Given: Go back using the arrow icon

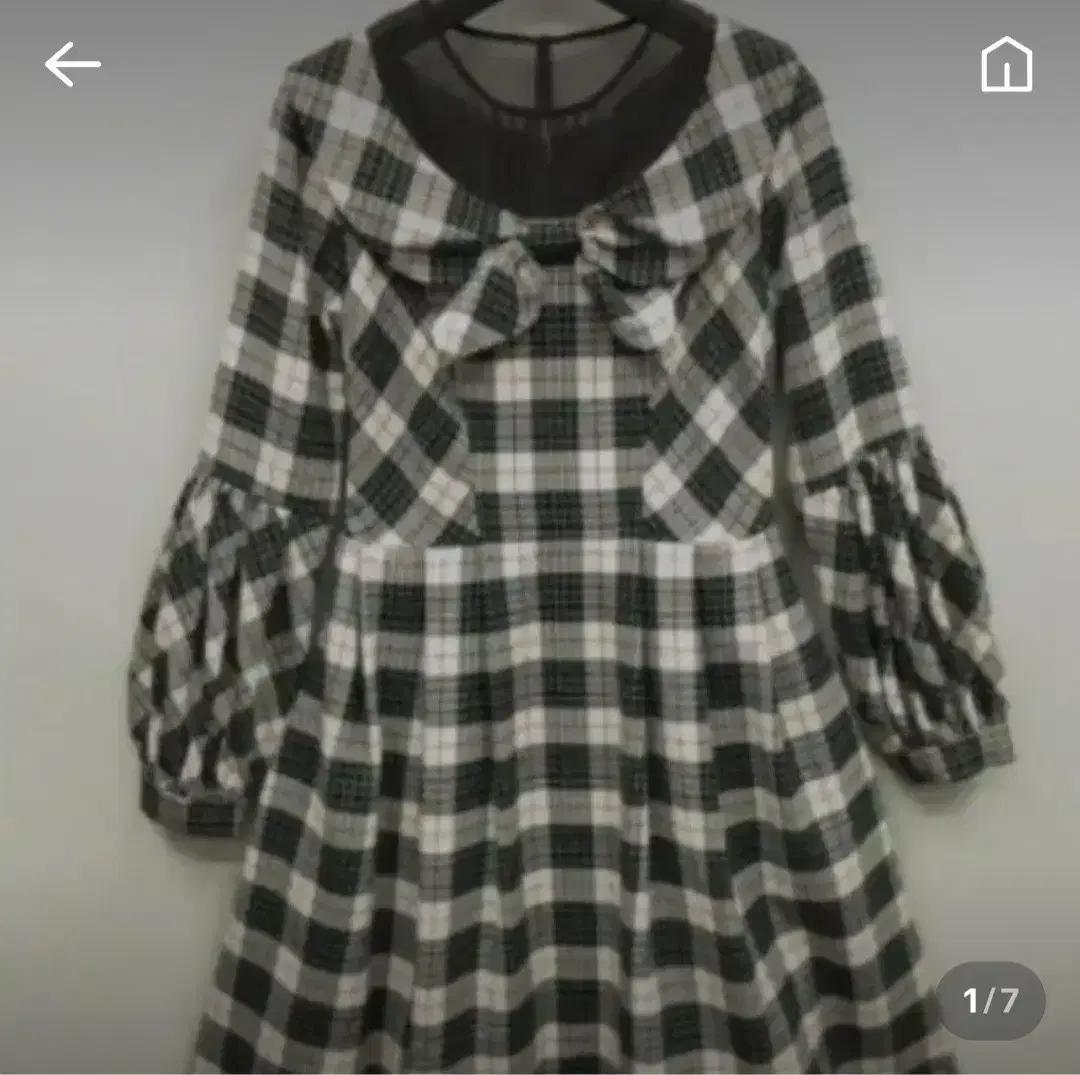Looking at the screenshot, I should coord(72,65).
